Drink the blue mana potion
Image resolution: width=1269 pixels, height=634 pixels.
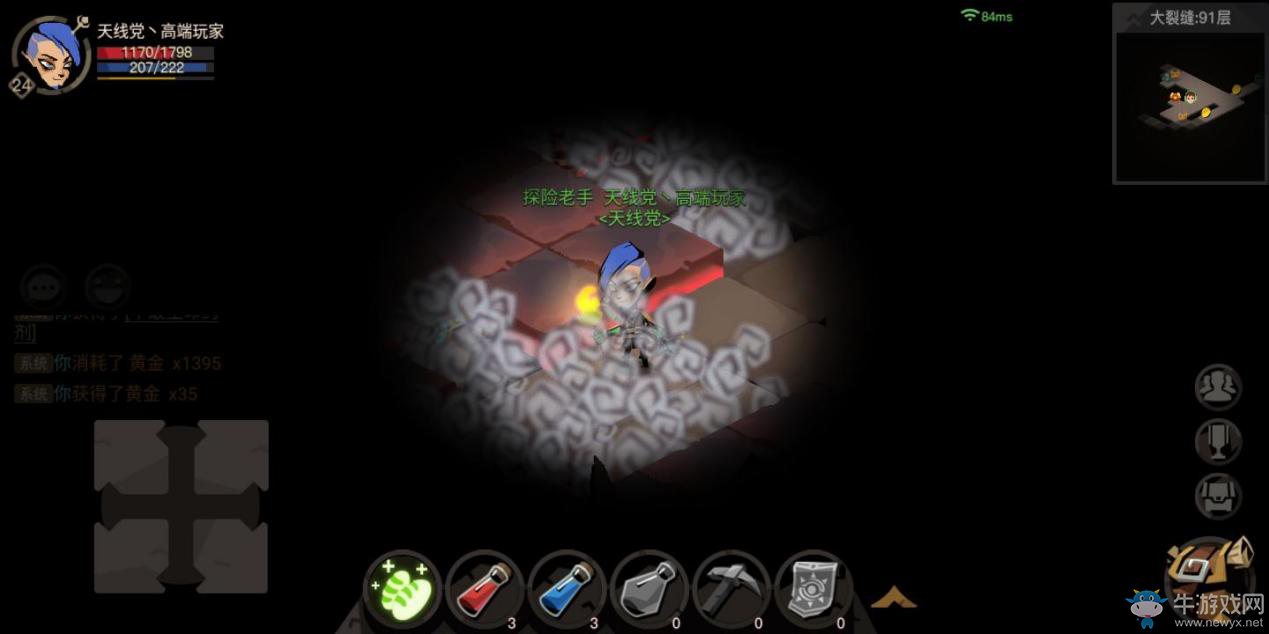pos(566,590)
